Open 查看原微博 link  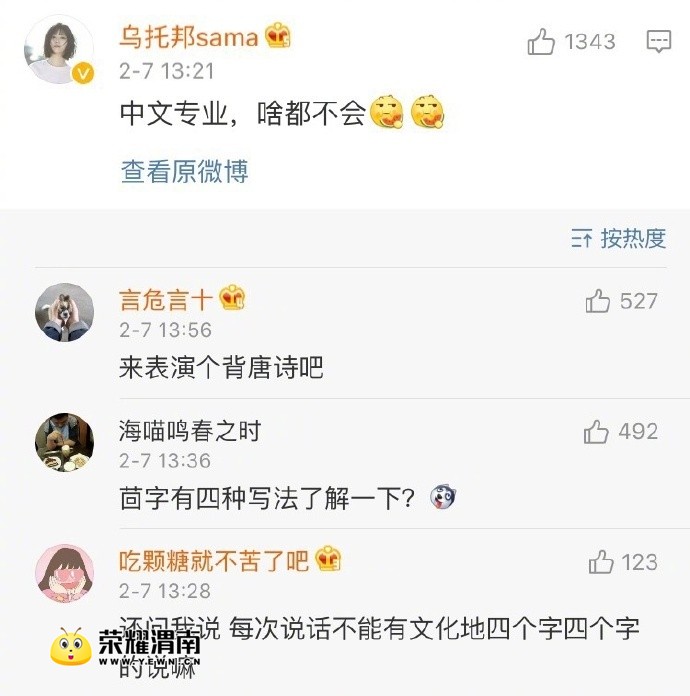[184, 171]
